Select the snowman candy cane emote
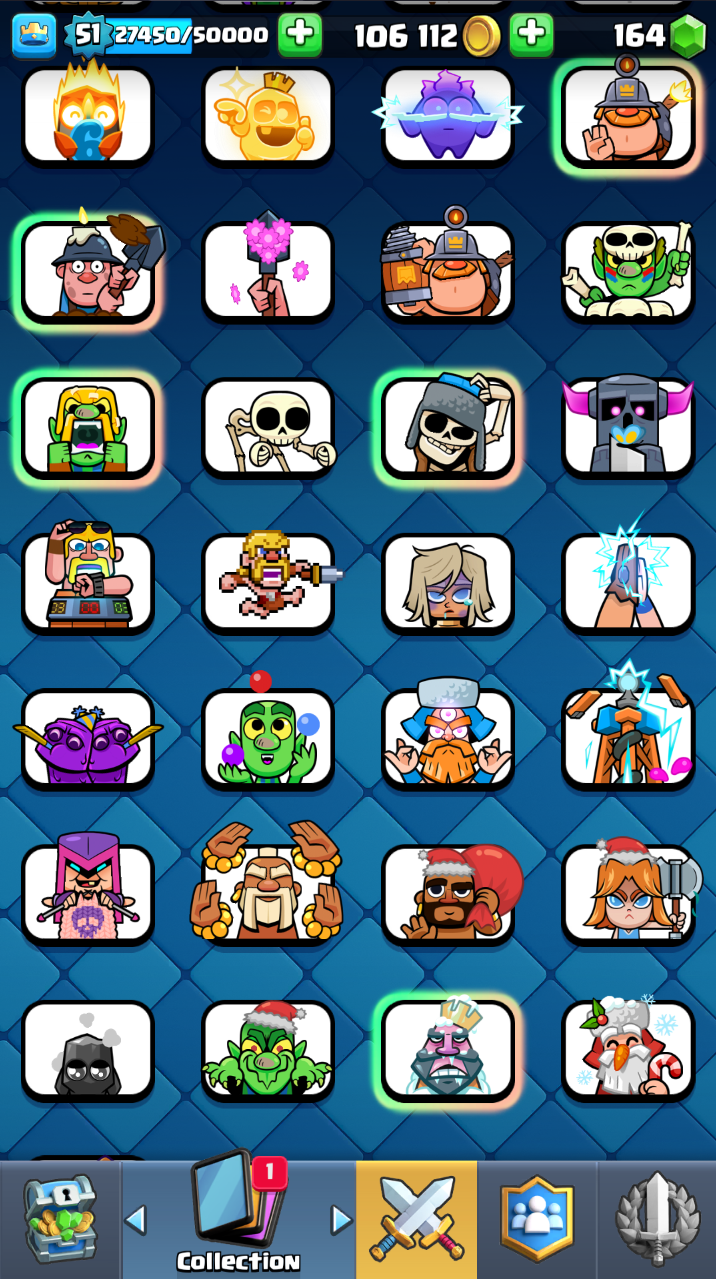This screenshot has height=1279, width=716. click(628, 1050)
